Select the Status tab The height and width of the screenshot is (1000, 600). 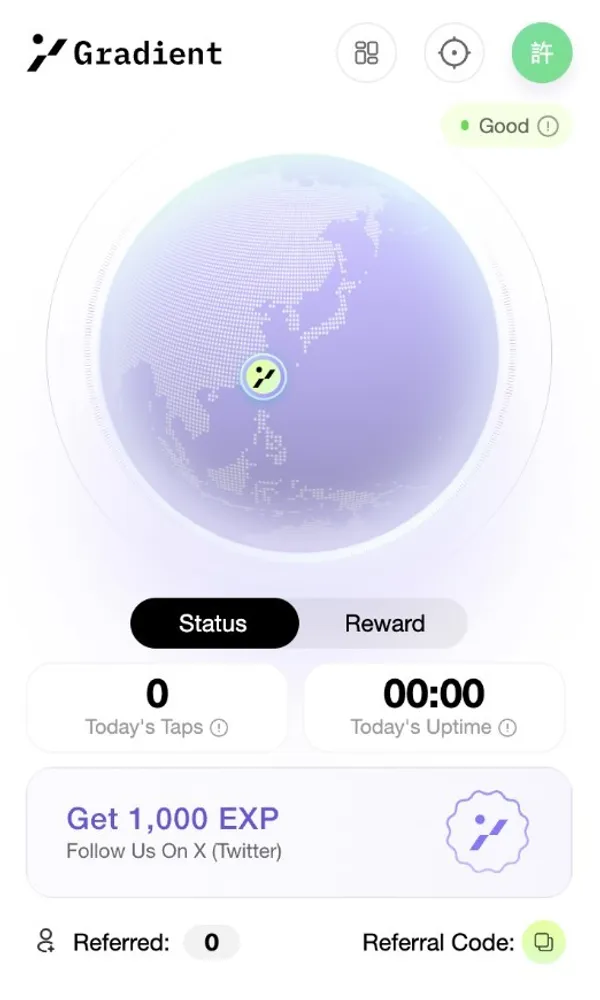(213, 623)
